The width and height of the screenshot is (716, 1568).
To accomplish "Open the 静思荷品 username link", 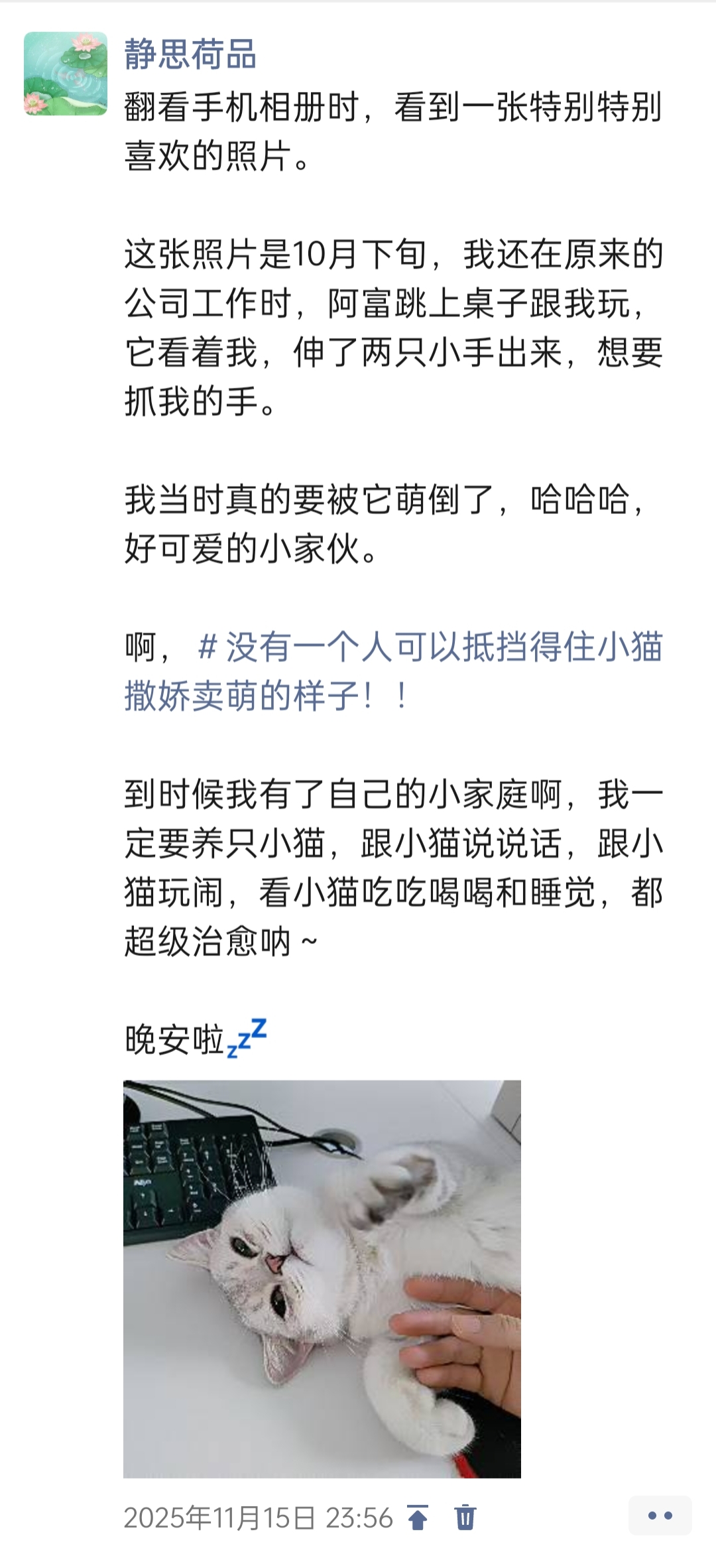I will coord(190,54).
